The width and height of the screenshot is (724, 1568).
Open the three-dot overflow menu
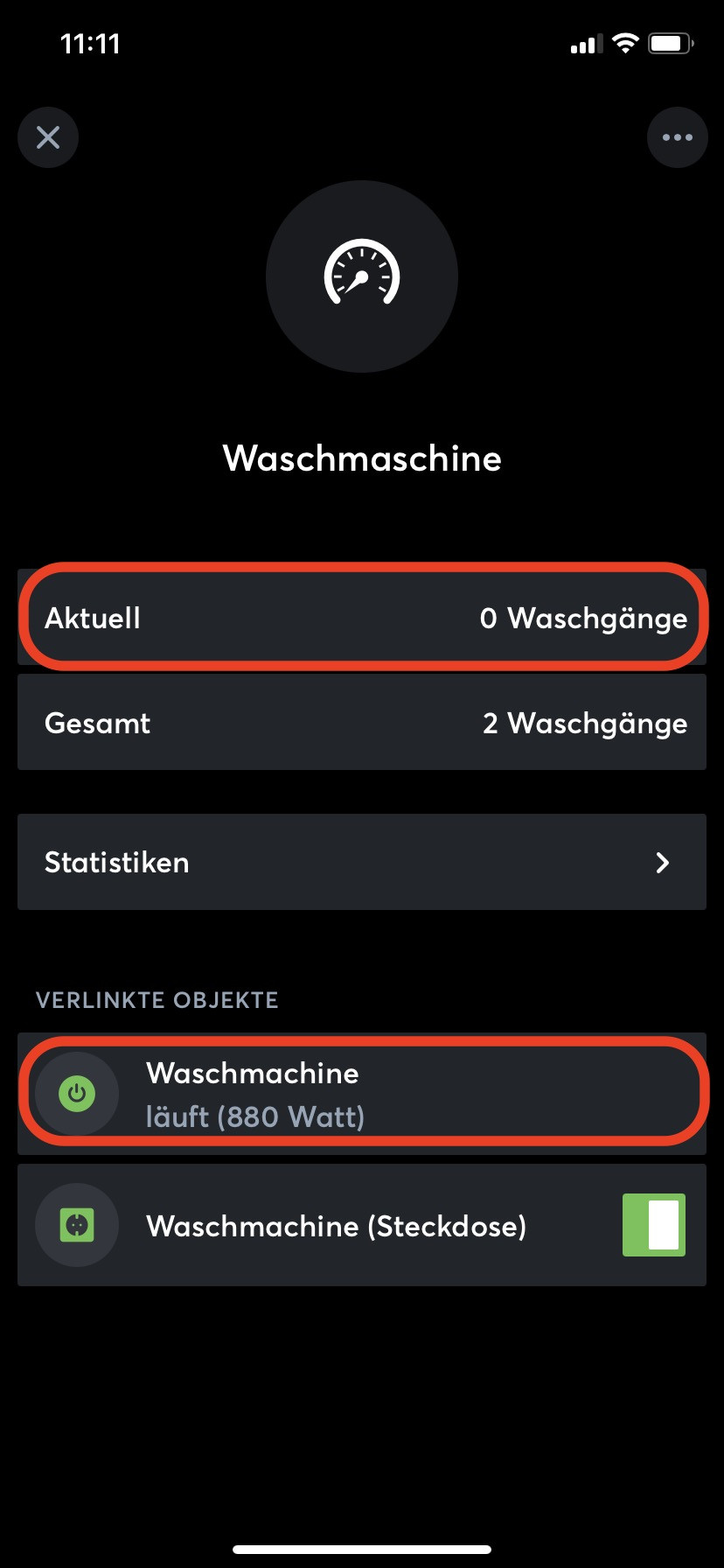pos(677,137)
